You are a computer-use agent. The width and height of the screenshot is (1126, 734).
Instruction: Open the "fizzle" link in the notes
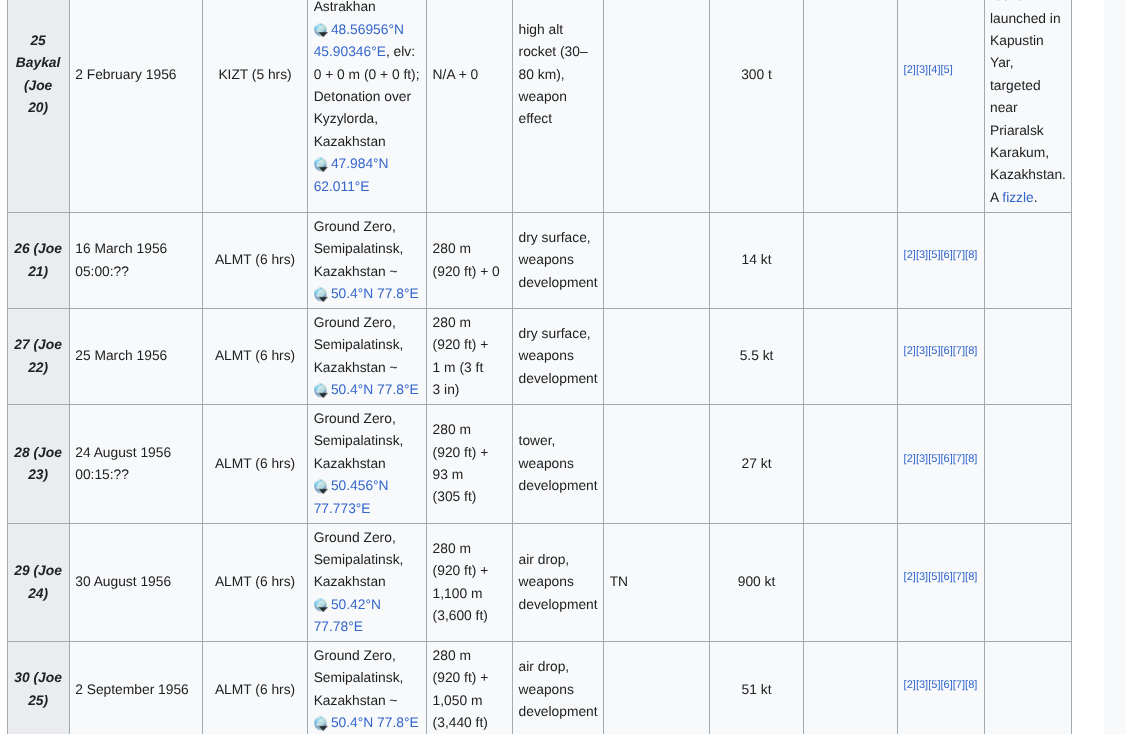point(1017,197)
